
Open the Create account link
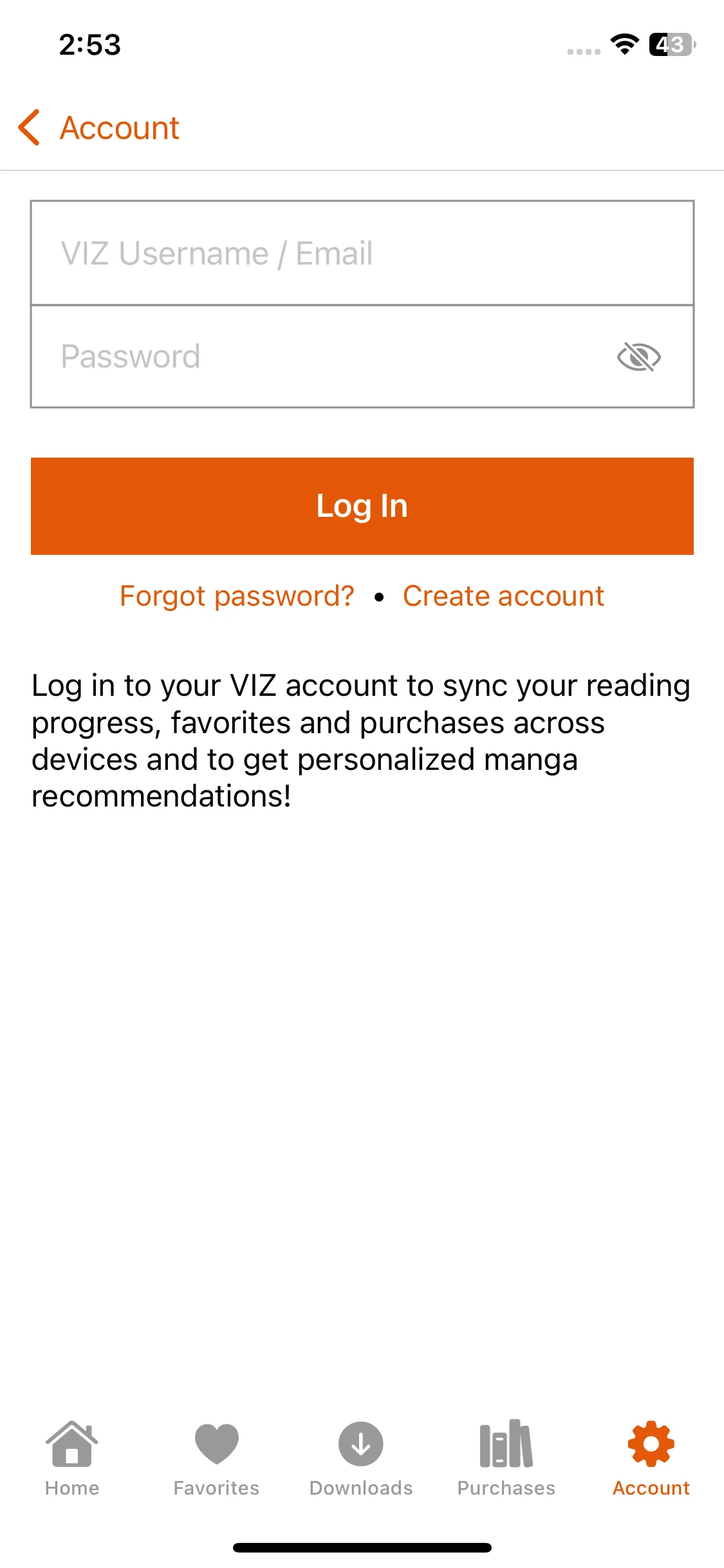click(503, 596)
